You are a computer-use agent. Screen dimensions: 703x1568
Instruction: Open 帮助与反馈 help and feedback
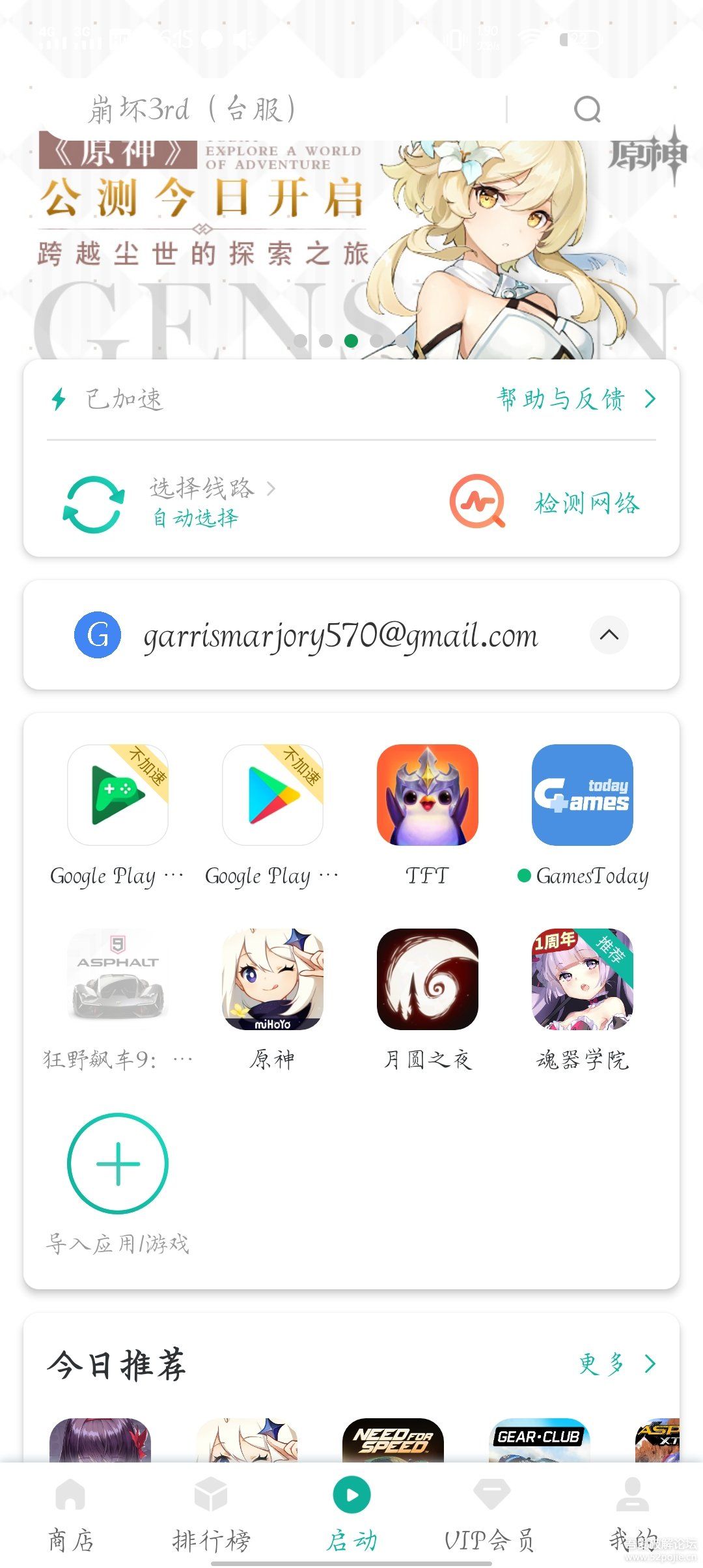(x=576, y=399)
